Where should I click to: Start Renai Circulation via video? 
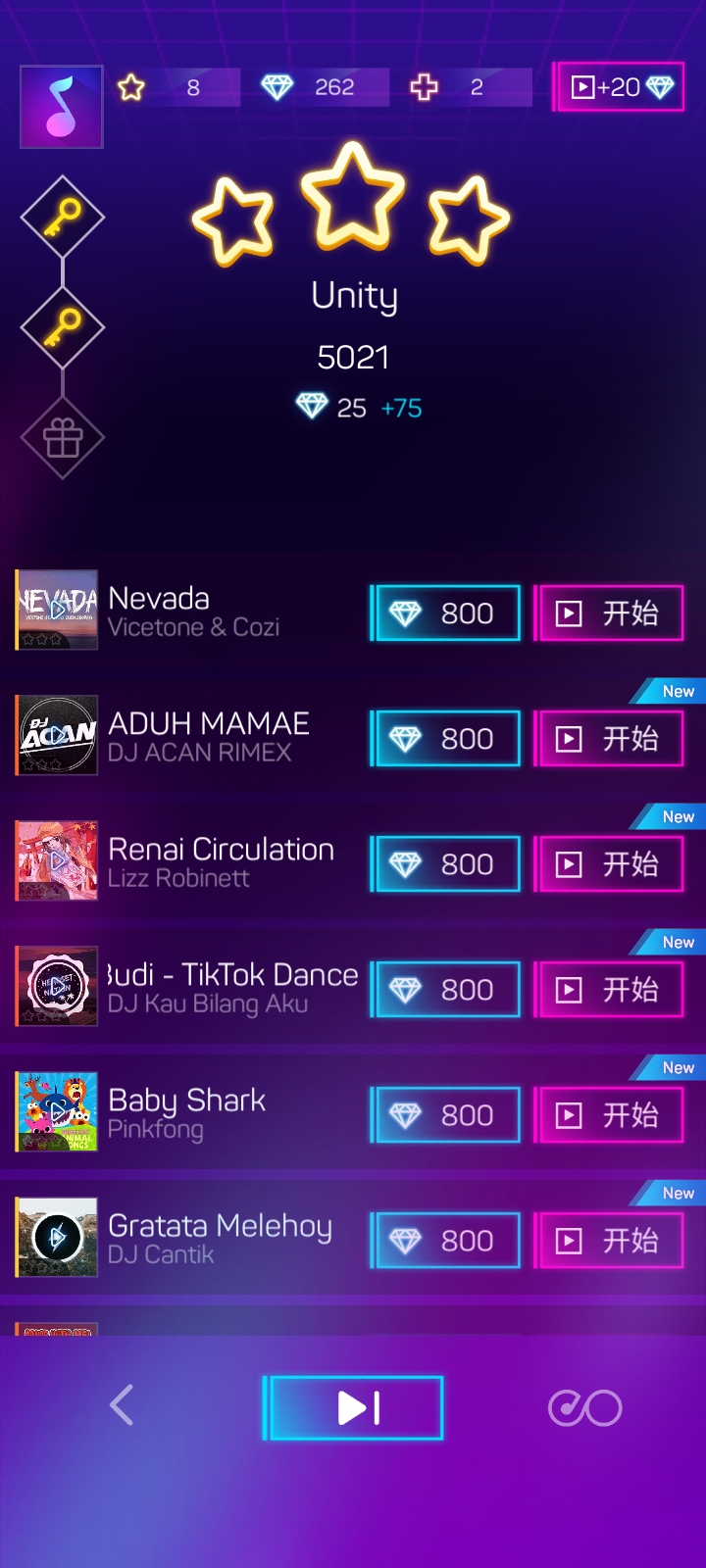(609, 864)
